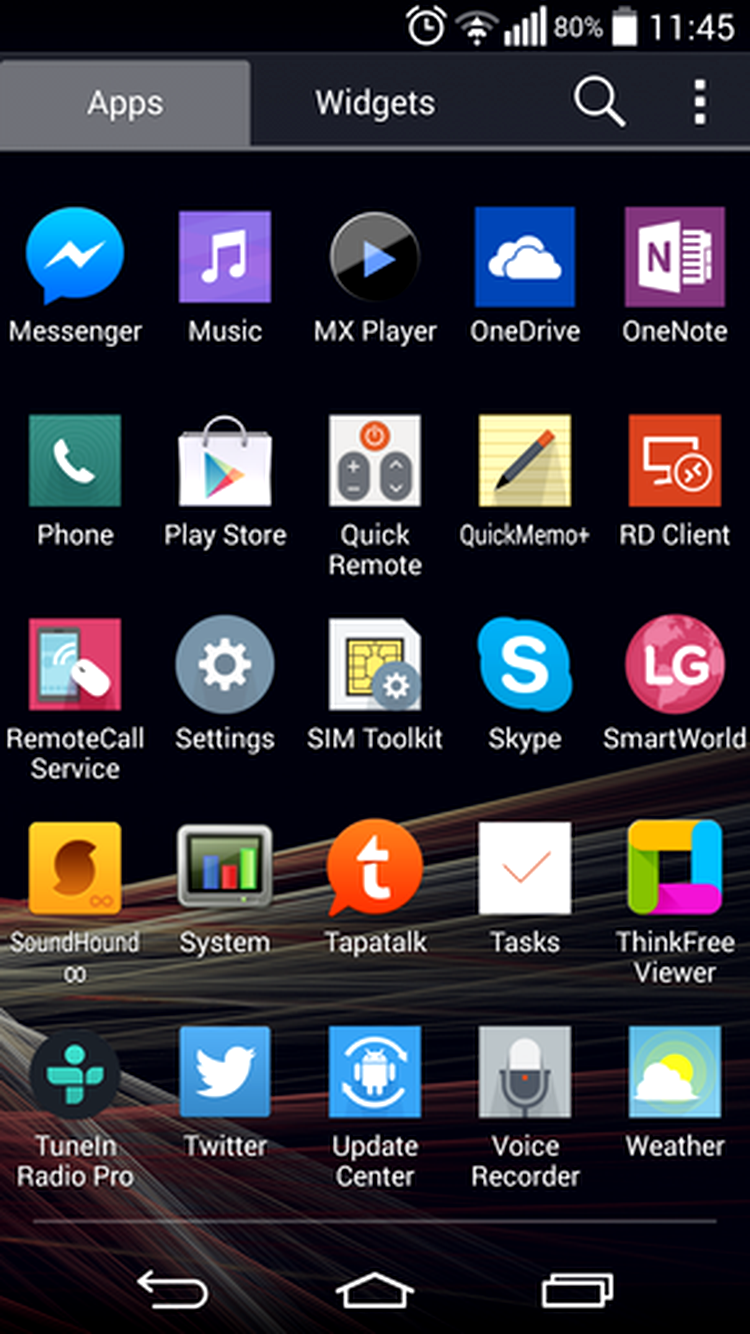Open the Settings app
Screen dimensions: 750x1334
(x=225, y=665)
